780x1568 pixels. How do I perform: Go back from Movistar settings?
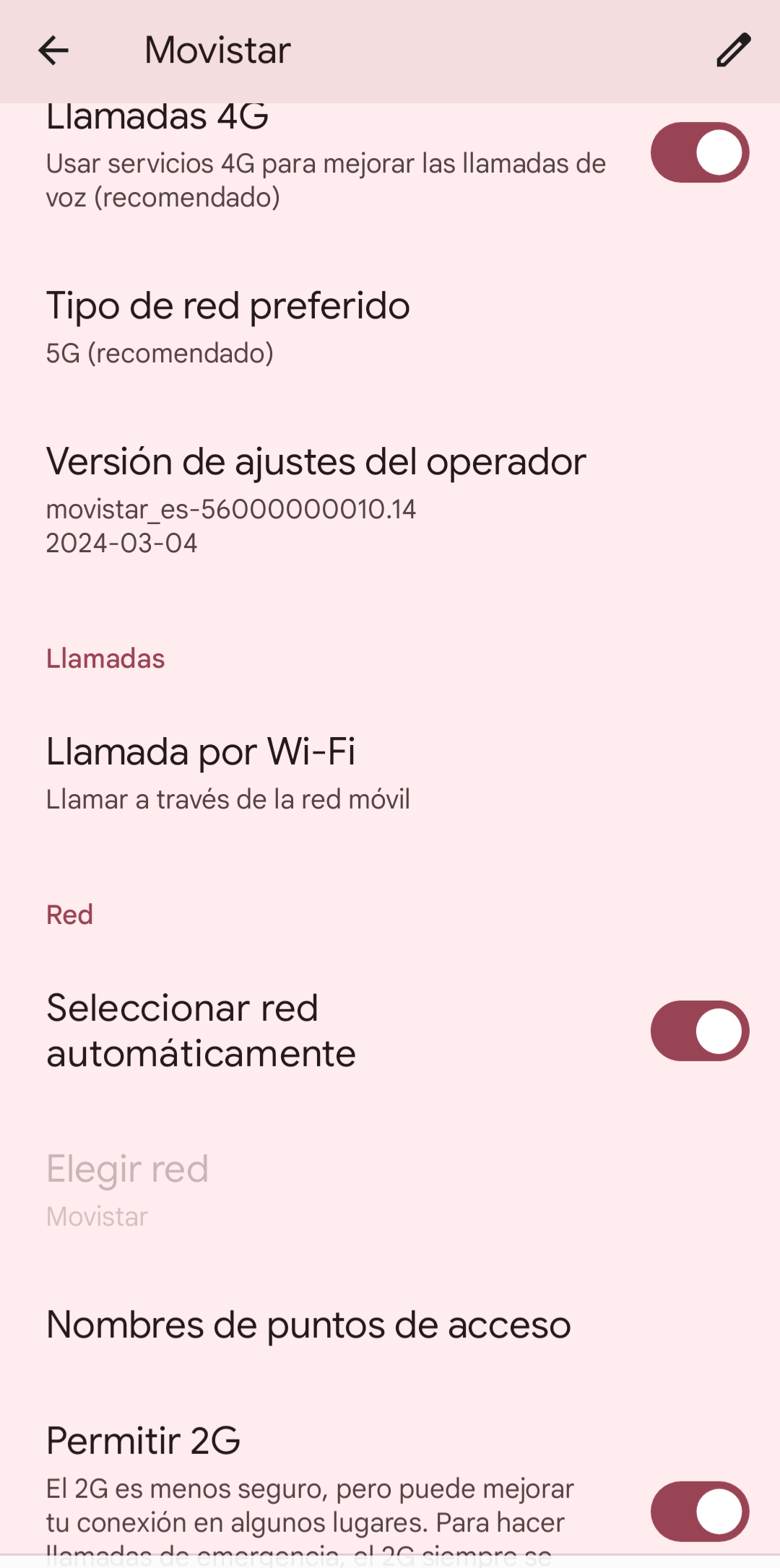[53, 51]
